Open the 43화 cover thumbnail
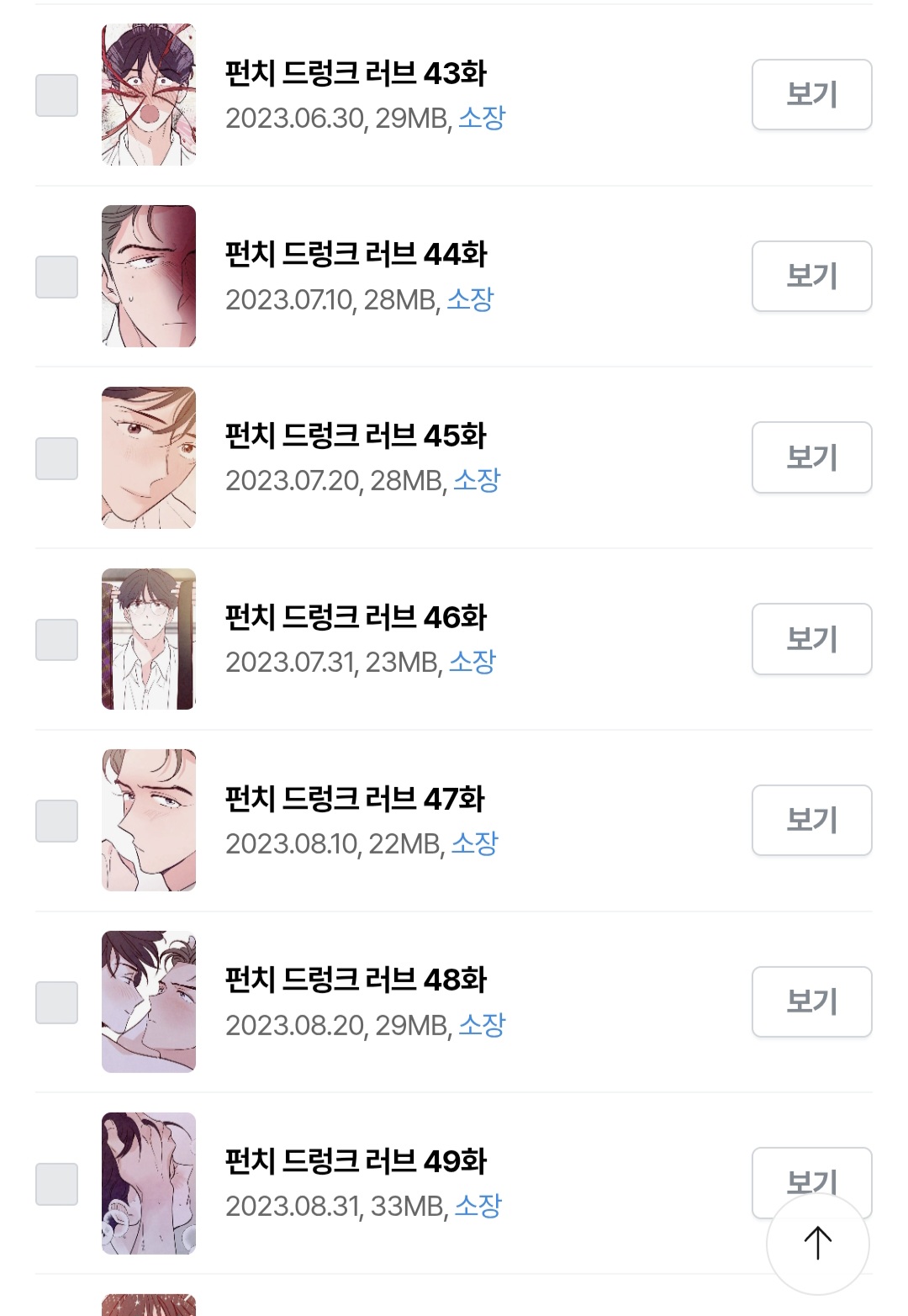Viewport: 908px width, 1316px height. (x=149, y=94)
